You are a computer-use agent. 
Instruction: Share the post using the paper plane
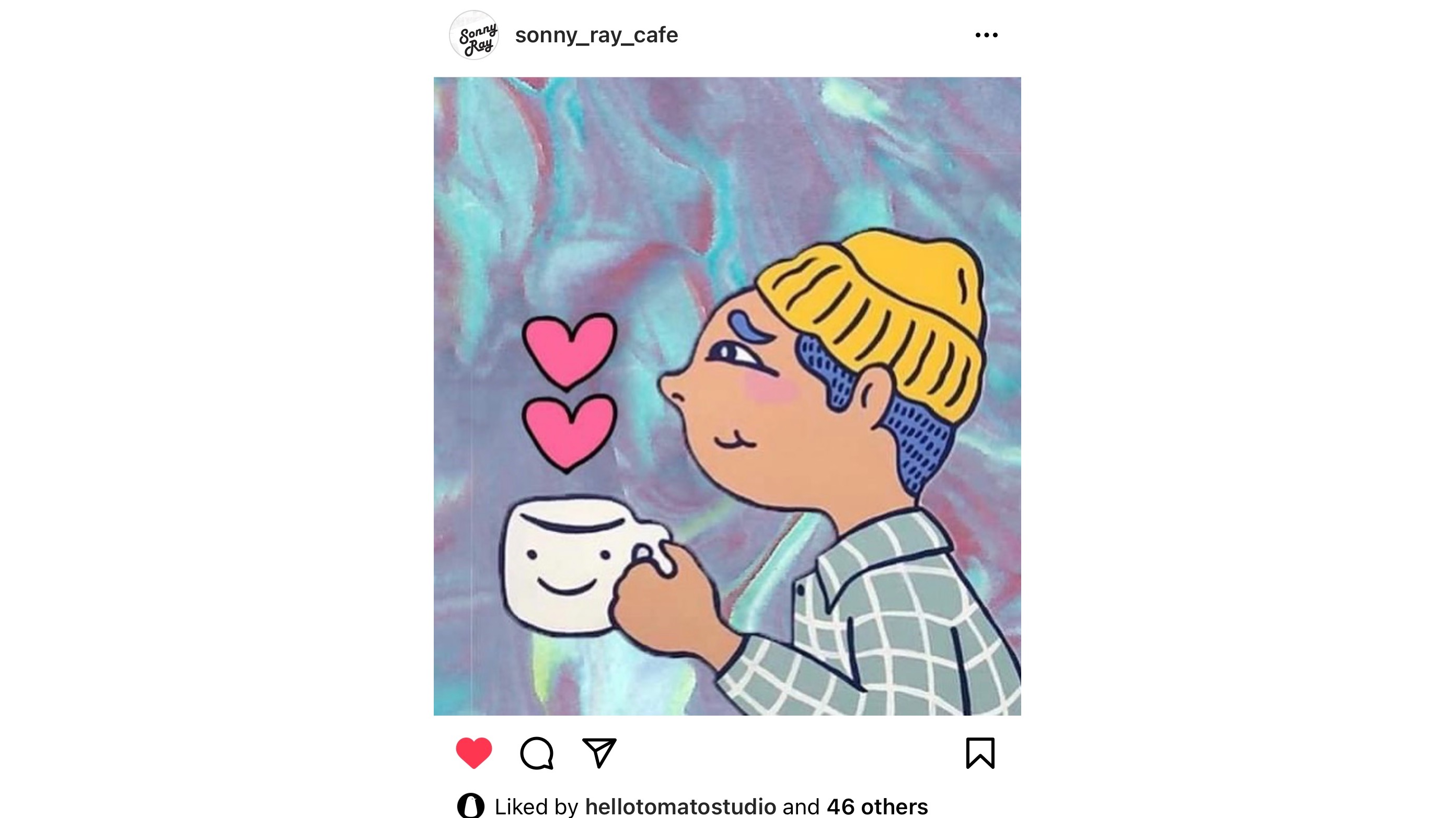point(599,753)
